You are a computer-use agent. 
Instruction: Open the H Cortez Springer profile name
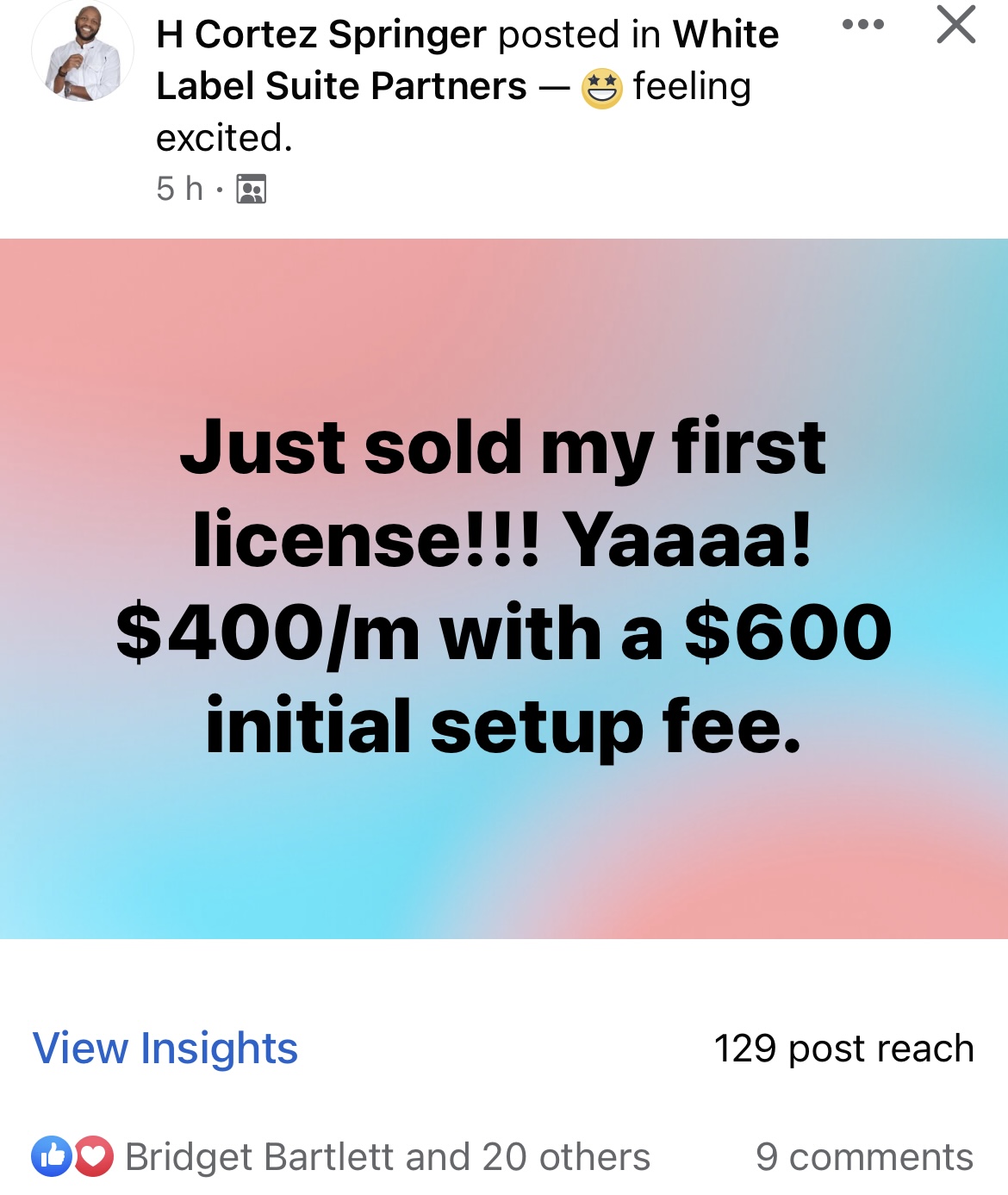click(320, 34)
